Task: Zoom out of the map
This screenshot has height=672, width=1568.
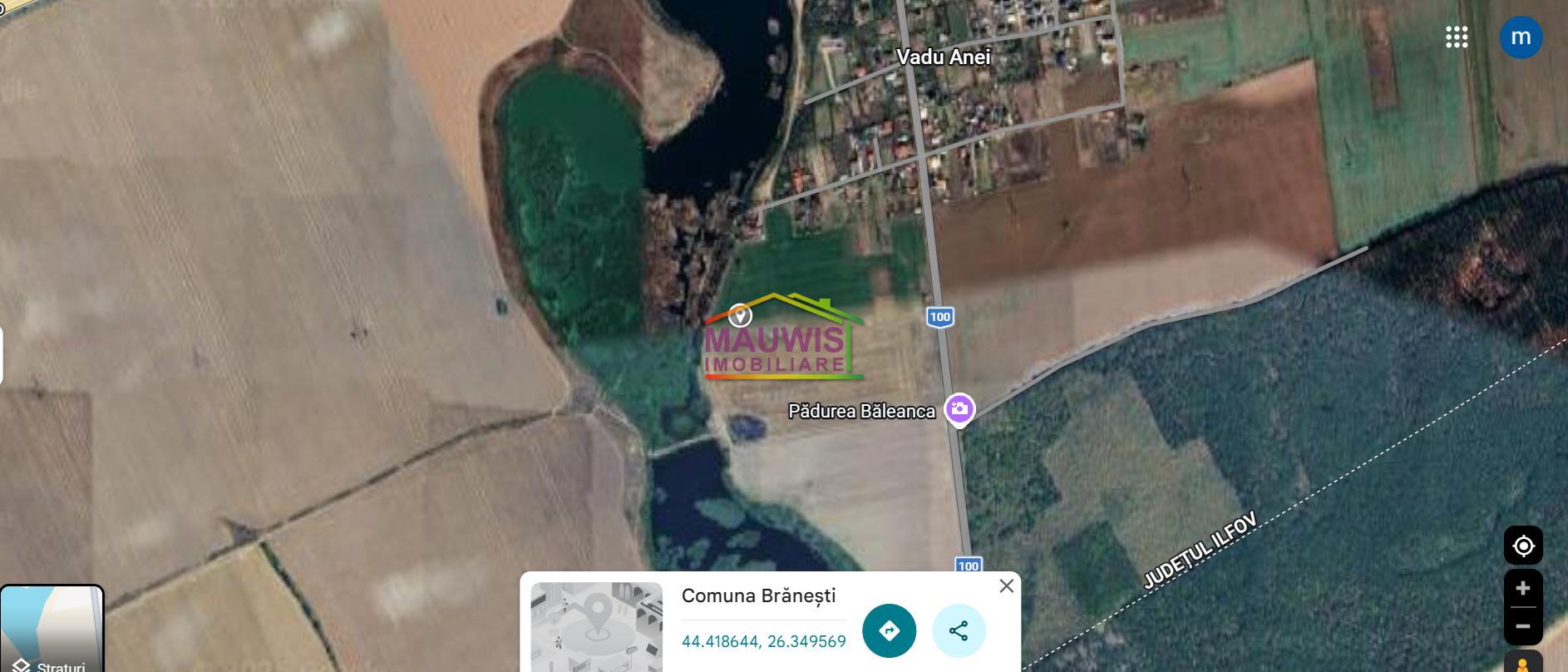Action: [x=1523, y=625]
